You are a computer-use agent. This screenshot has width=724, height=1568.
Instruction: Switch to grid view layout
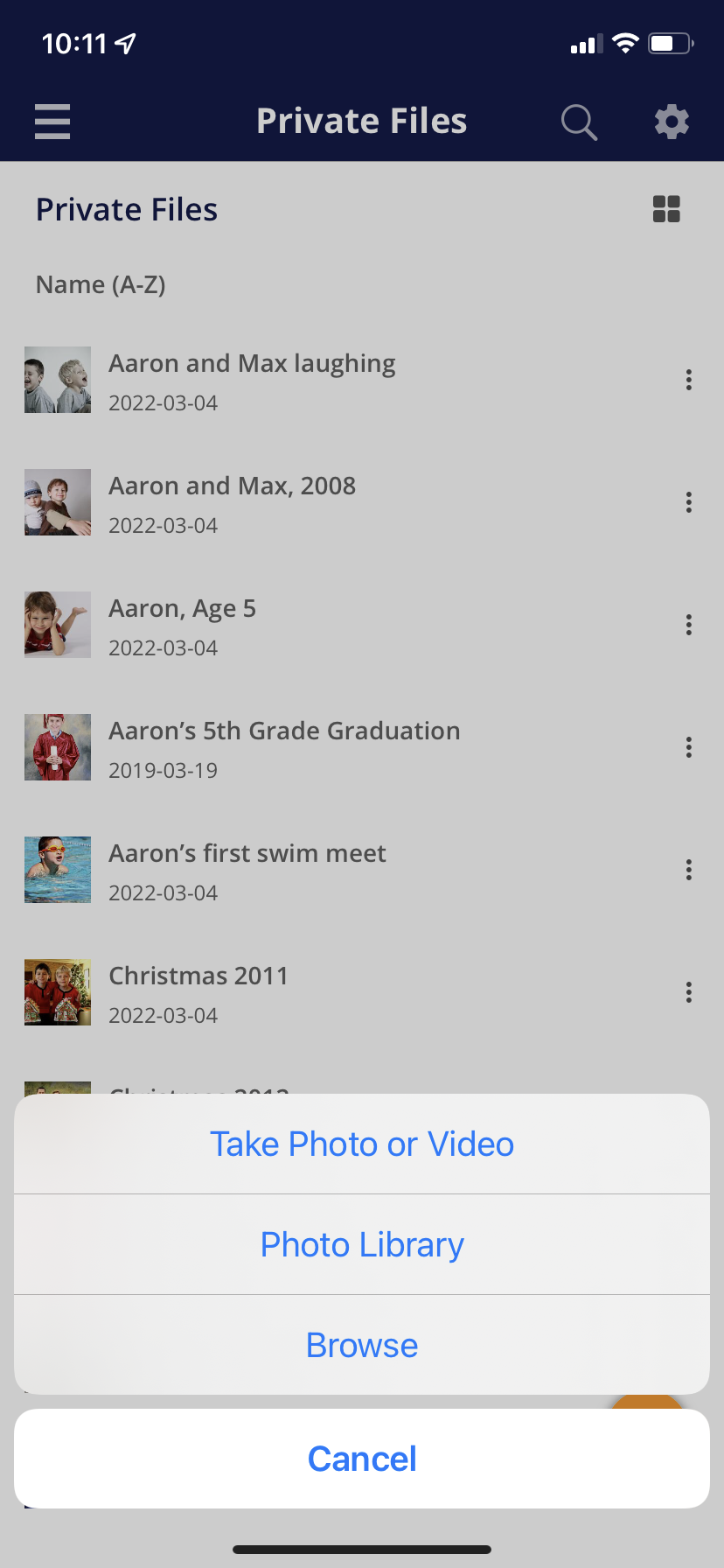pyautogui.click(x=666, y=209)
